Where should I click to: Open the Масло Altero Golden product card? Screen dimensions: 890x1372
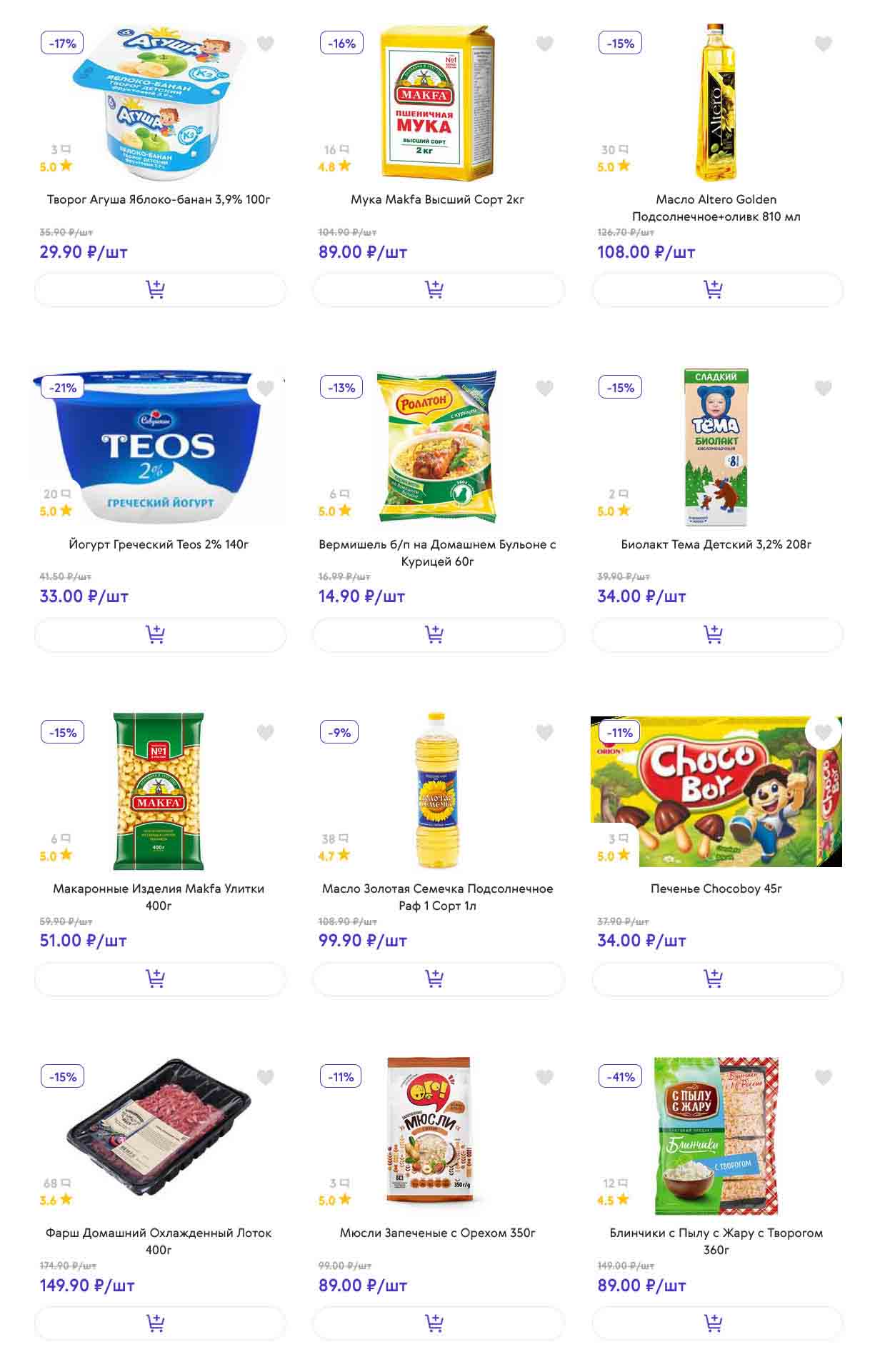(716, 207)
